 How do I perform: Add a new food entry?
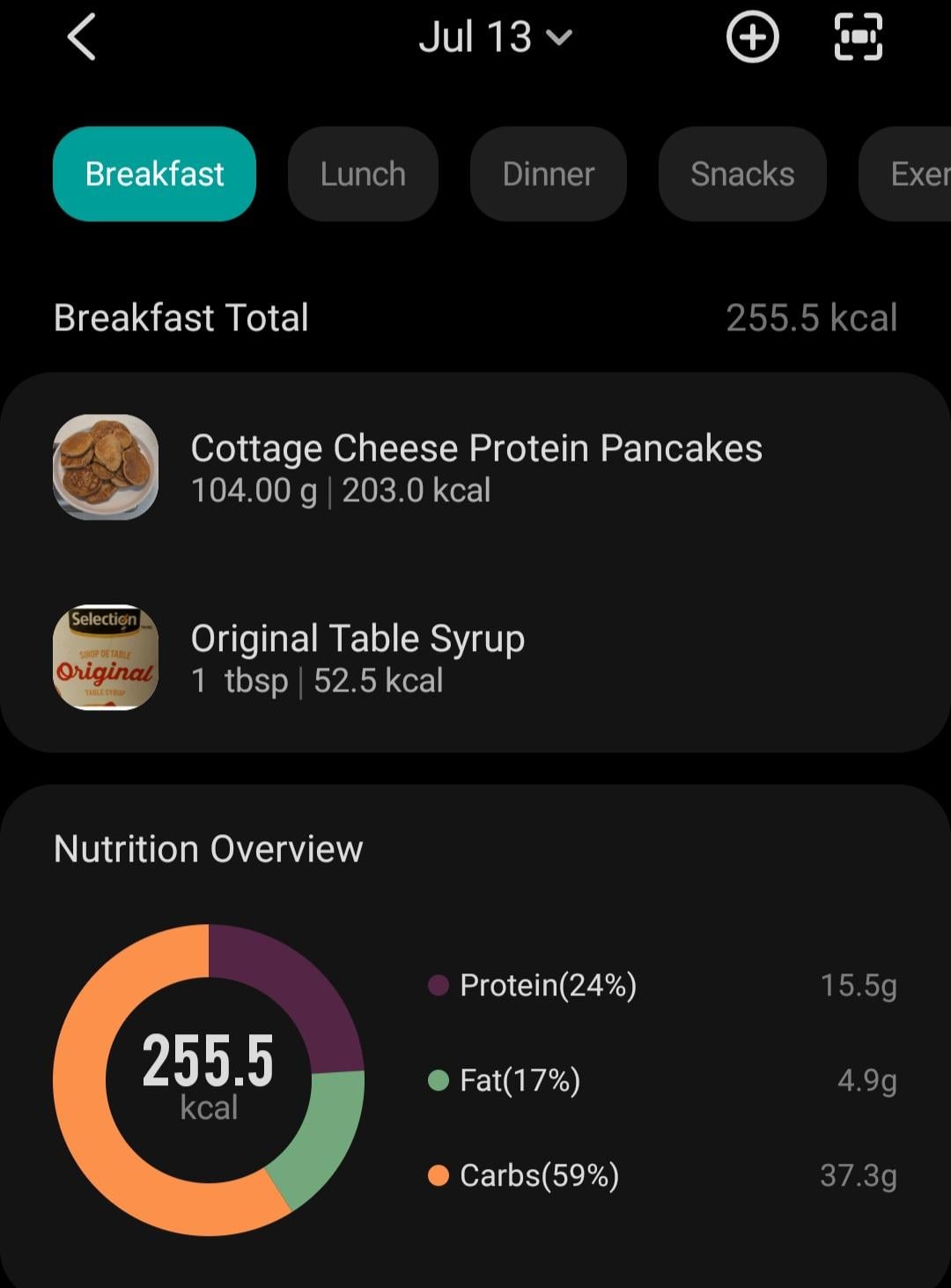(752, 38)
